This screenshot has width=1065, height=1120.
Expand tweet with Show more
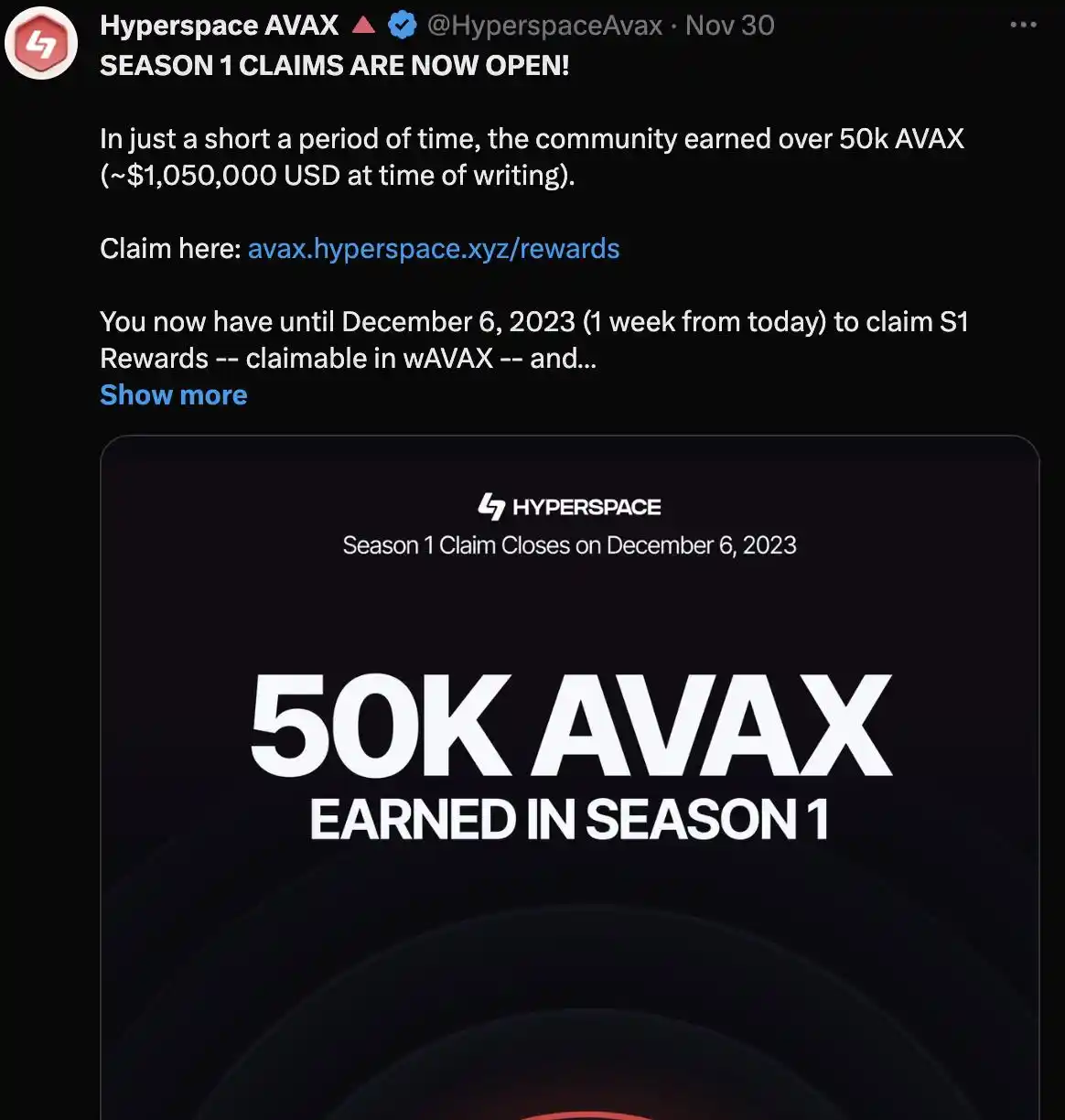click(x=174, y=395)
